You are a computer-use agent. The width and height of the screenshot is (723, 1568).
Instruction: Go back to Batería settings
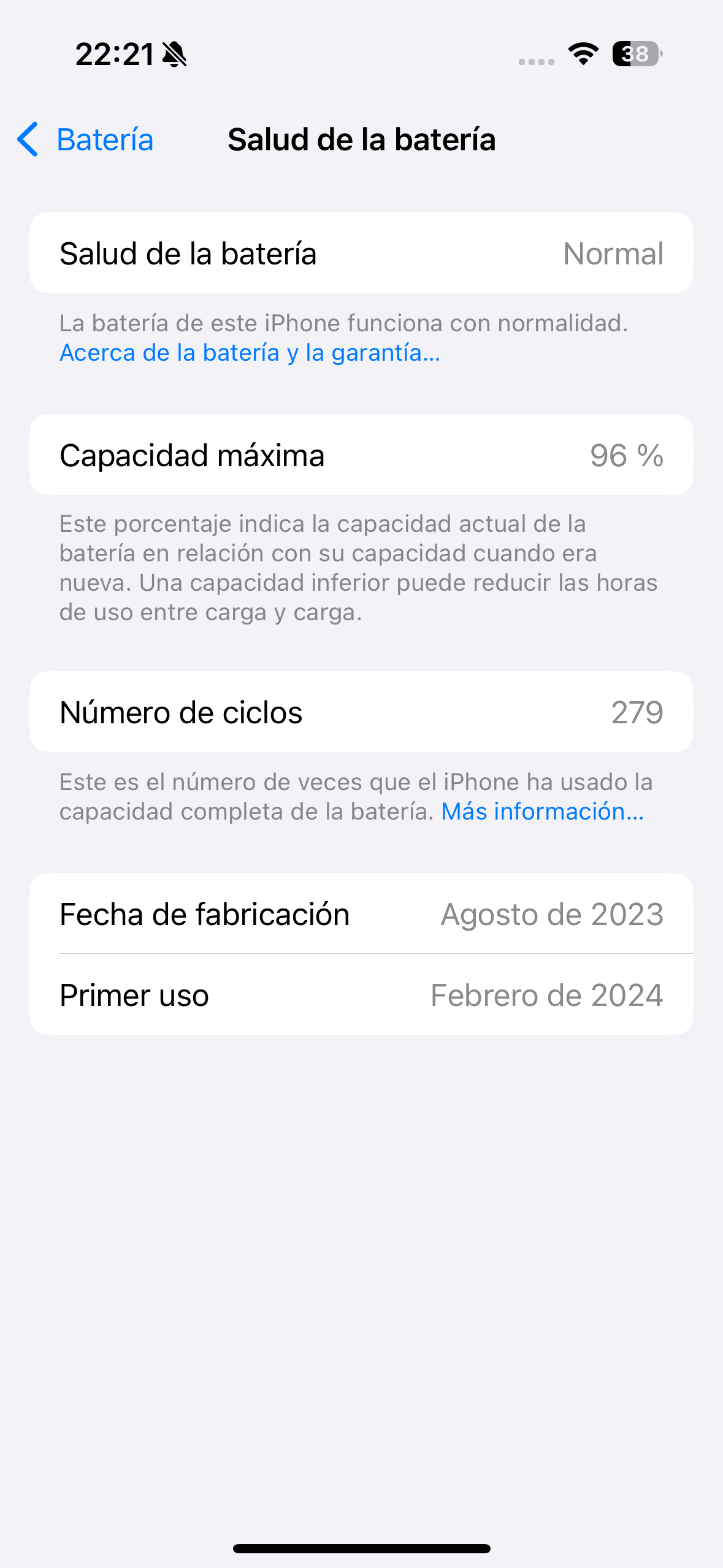pyautogui.click(x=85, y=139)
